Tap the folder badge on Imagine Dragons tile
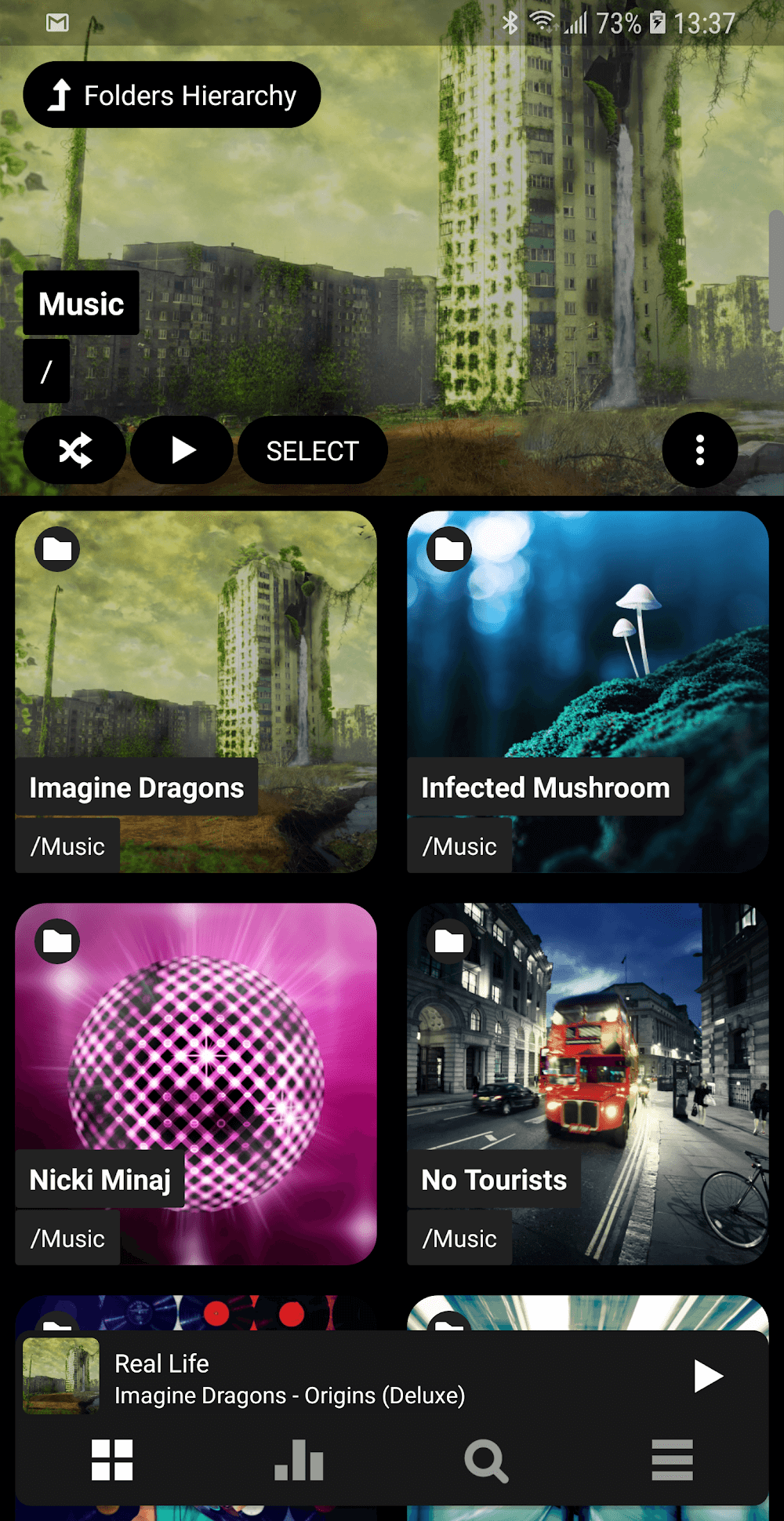This screenshot has height=1521, width=784. [56, 548]
